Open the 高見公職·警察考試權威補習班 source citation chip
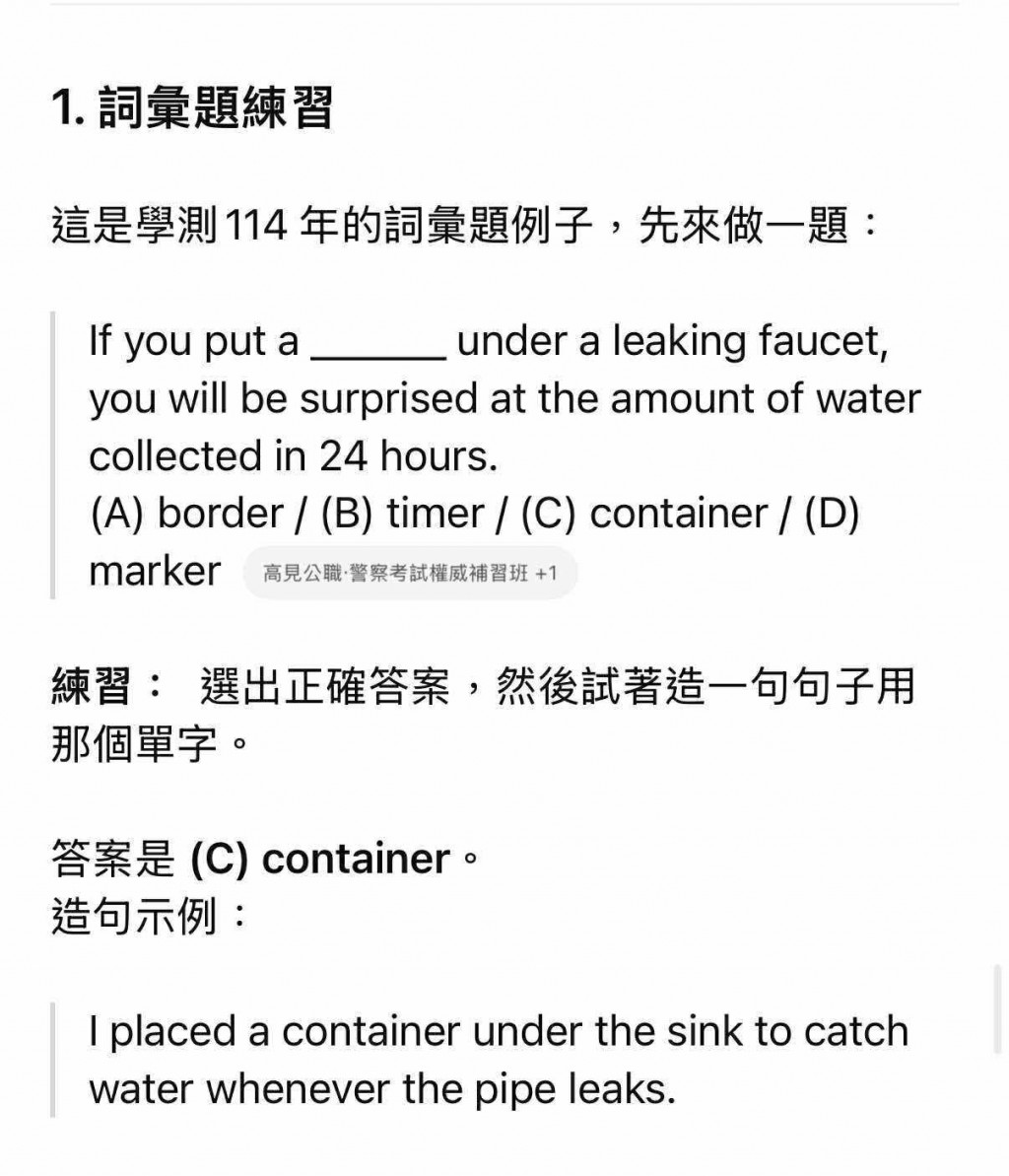This screenshot has width=1009, height=1176. [409, 574]
